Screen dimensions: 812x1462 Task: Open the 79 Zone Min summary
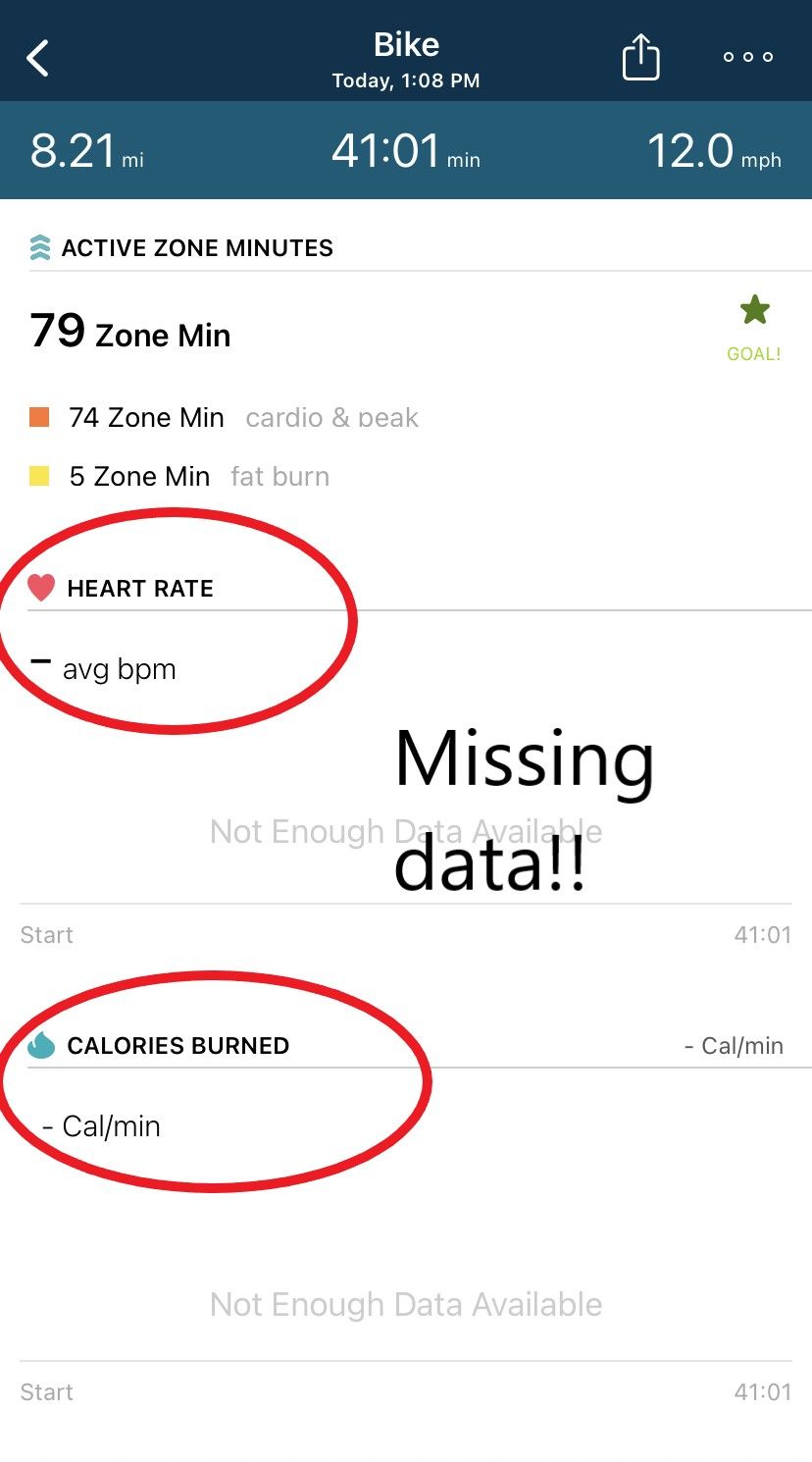tap(127, 333)
